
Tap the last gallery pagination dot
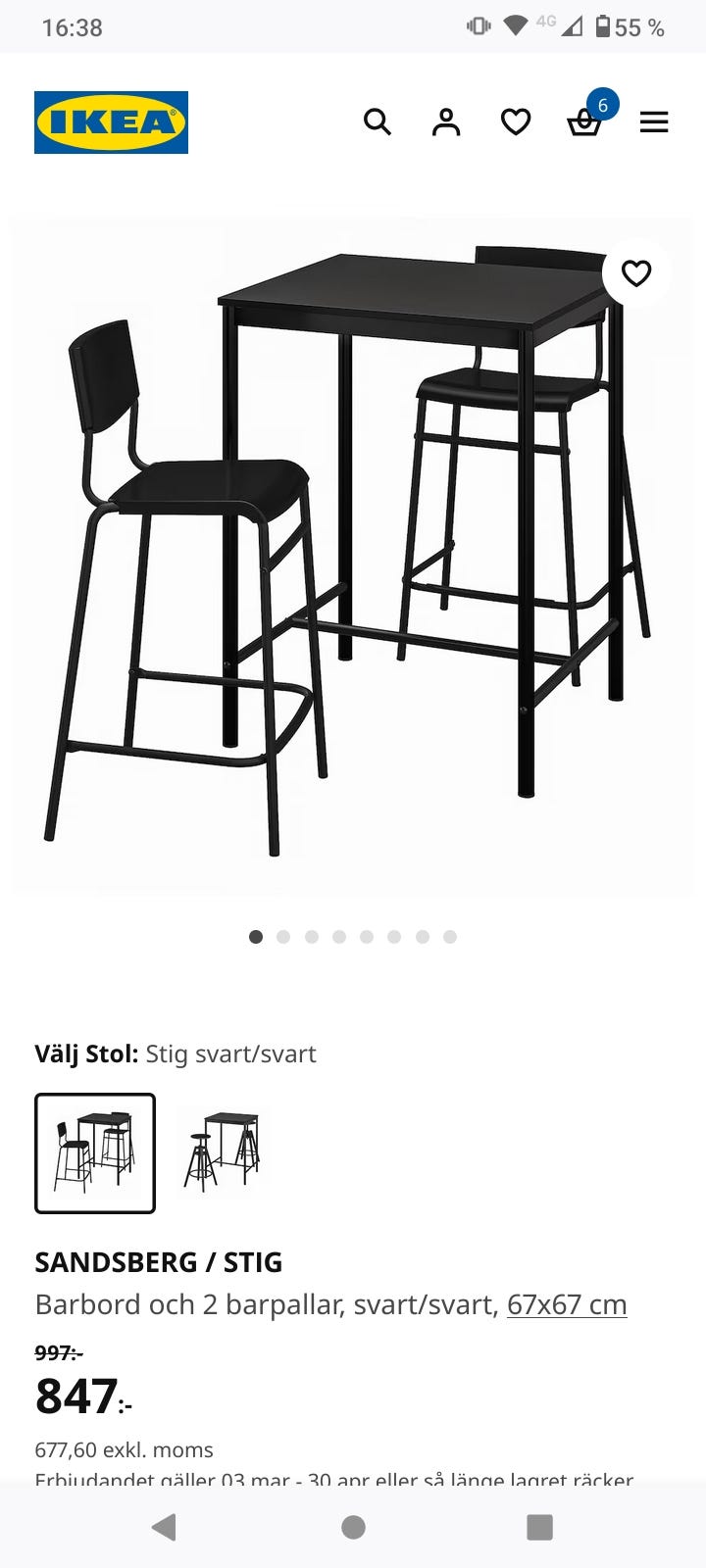click(x=450, y=936)
